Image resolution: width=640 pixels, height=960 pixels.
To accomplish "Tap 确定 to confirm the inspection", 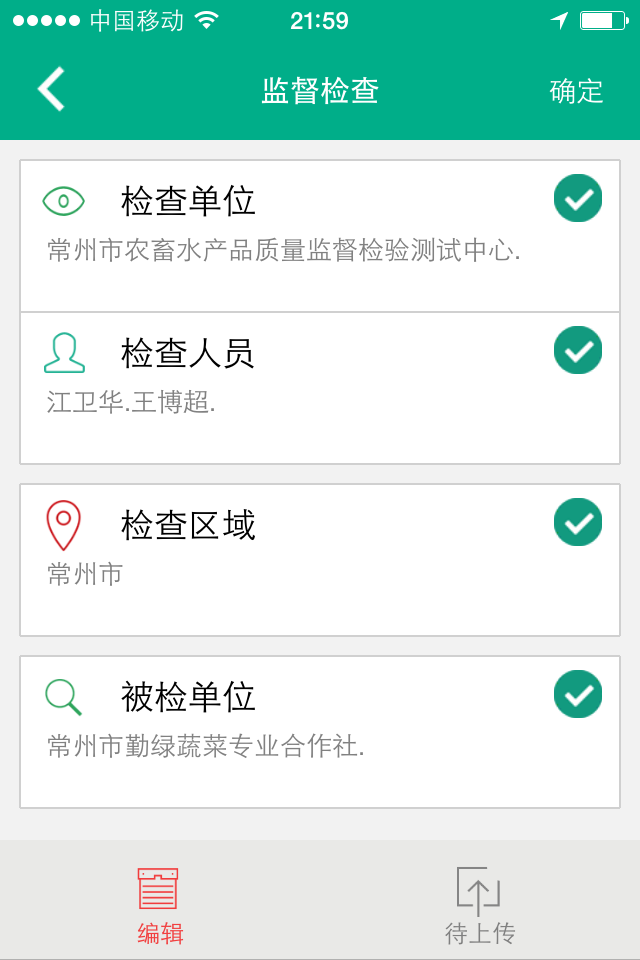I will (576, 91).
